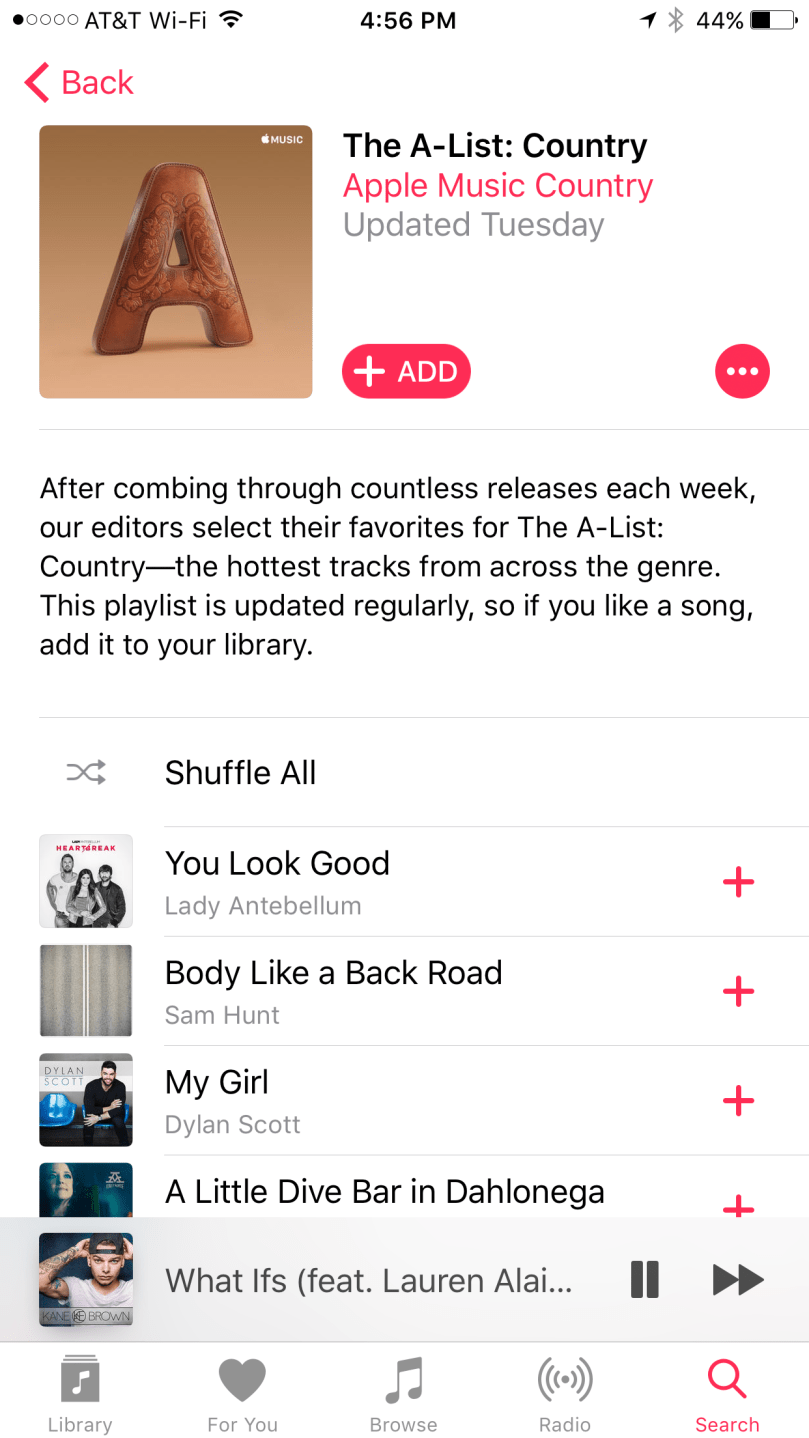Image resolution: width=809 pixels, height=1438 pixels.
Task: Open the more options ellipsis button
Action: (x=742, y=372)
